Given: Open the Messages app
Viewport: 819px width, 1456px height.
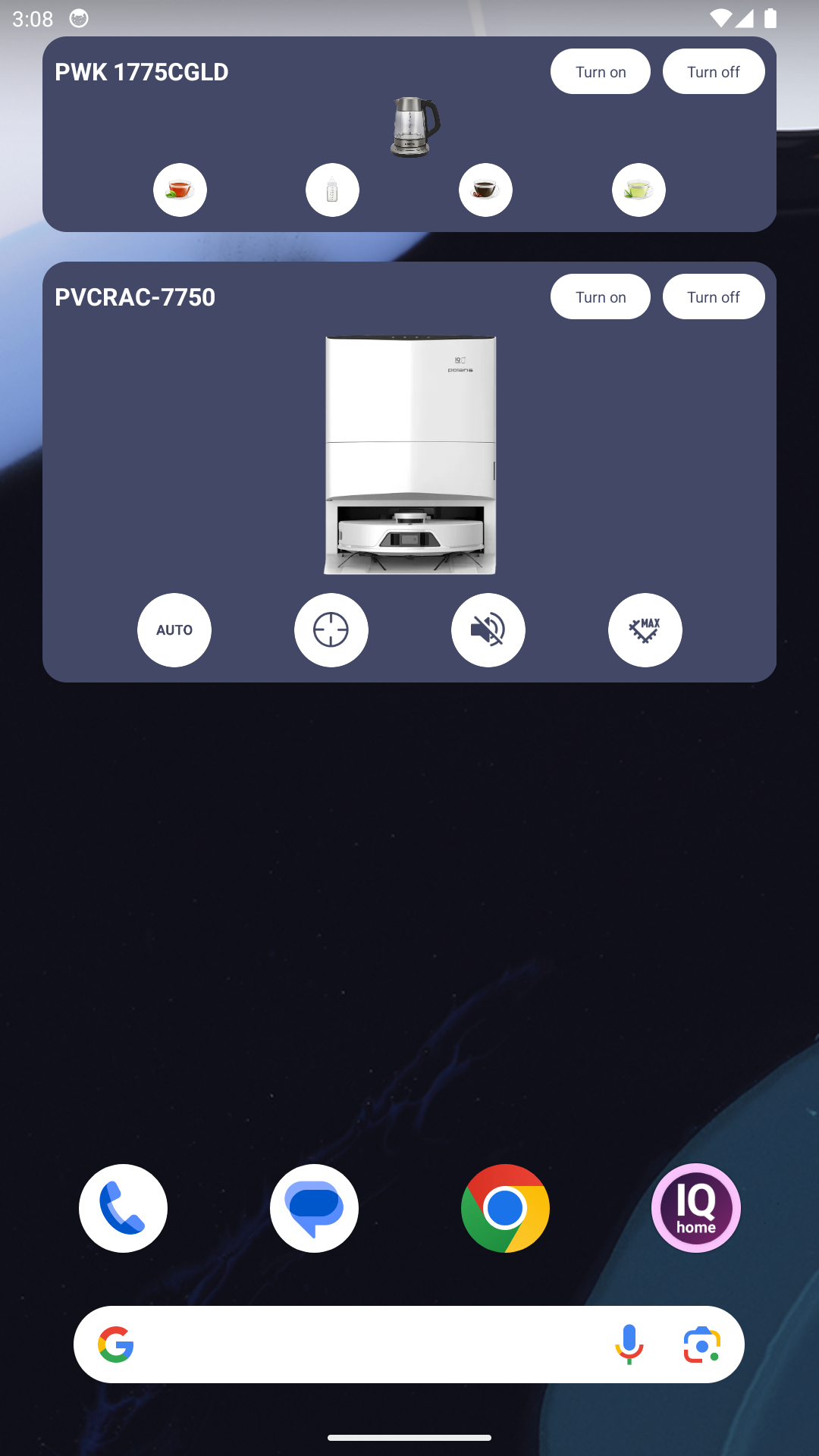Looking at the screenshot, I should 314,1208.
